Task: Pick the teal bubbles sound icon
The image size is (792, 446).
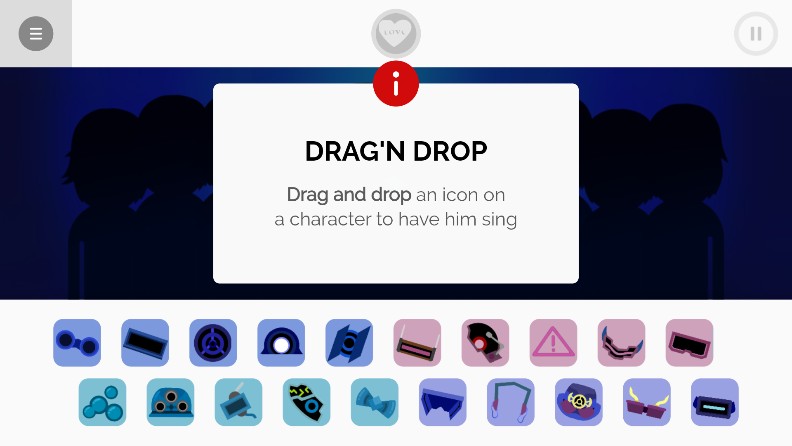Action: pos(102,402)
